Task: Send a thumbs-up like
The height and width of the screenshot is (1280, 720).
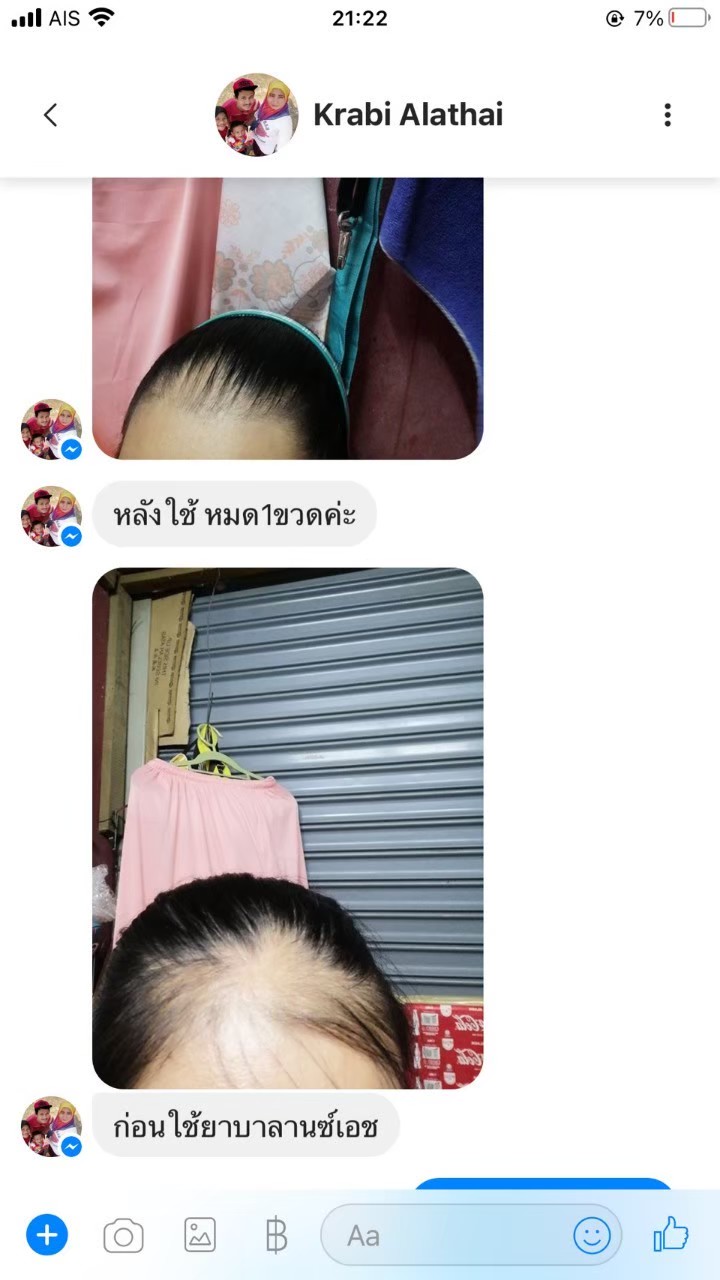Action: click(x=671, y=1236)
